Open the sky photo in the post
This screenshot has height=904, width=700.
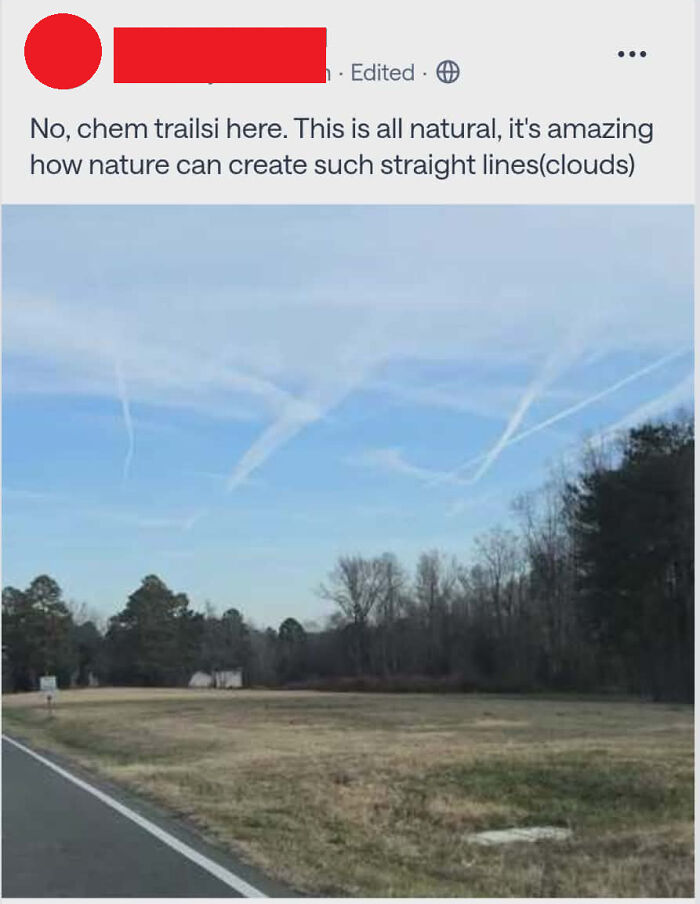click(348, 550)
